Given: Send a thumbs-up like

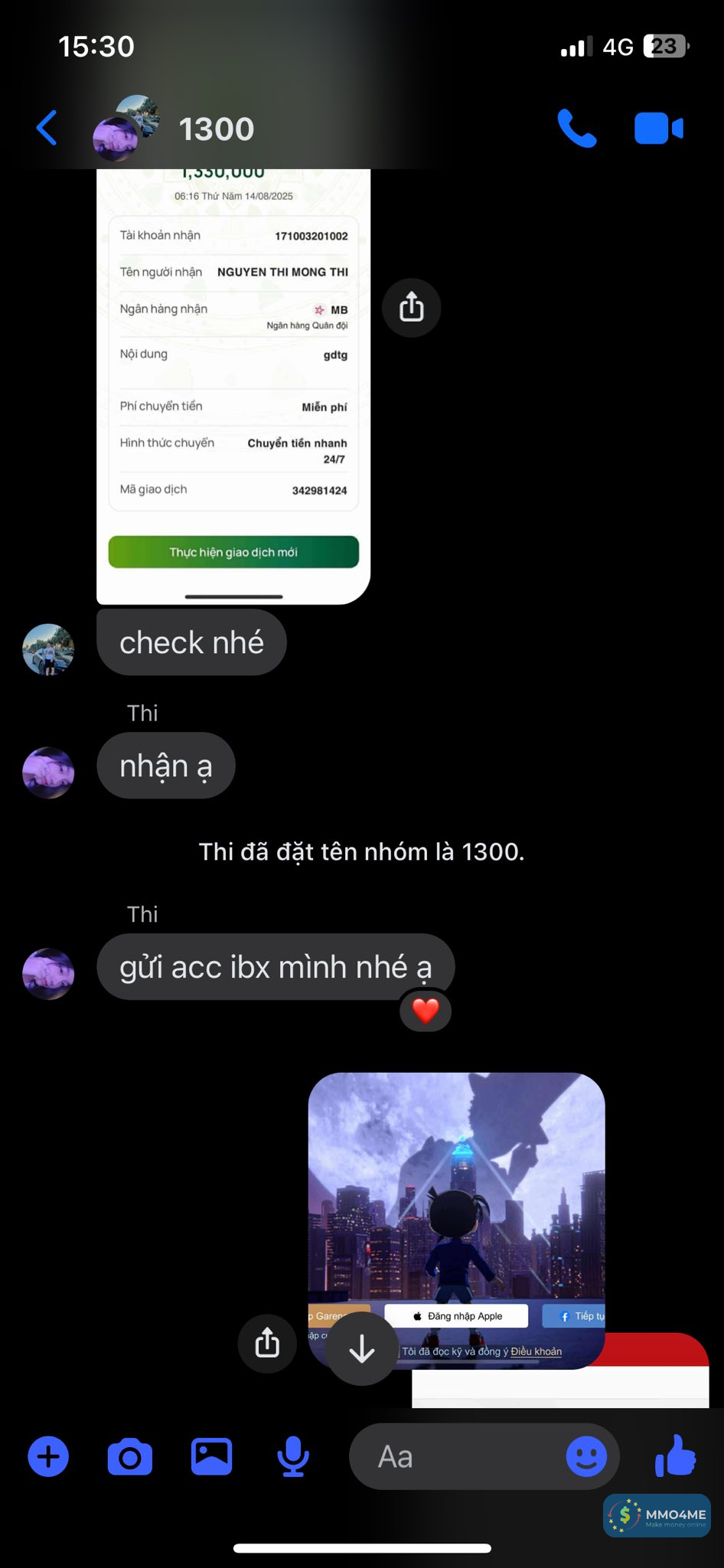Looking at the screenshot, I should pyautogui.click(x=676, y=1455).
